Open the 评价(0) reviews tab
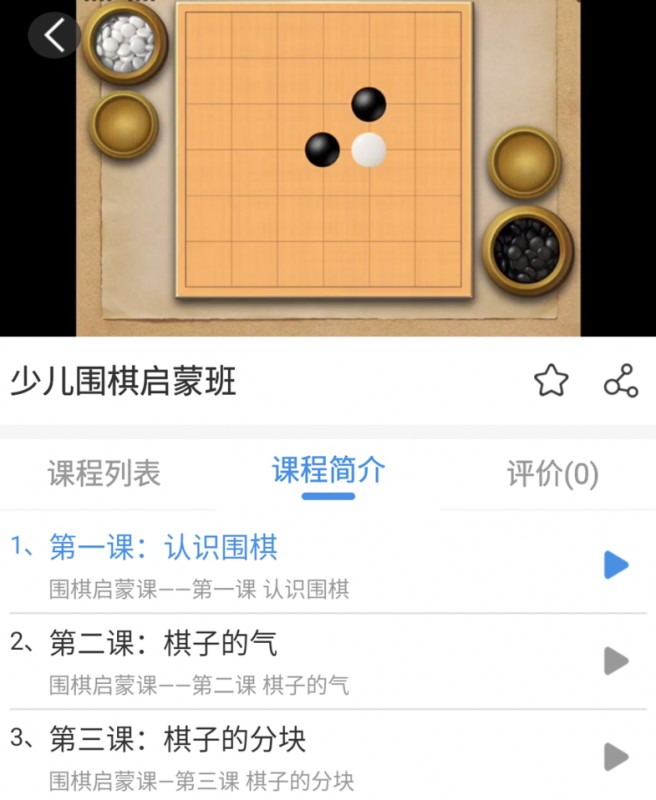Image resolution: width=656 pixels, height=800 pixels. (552, 474)
